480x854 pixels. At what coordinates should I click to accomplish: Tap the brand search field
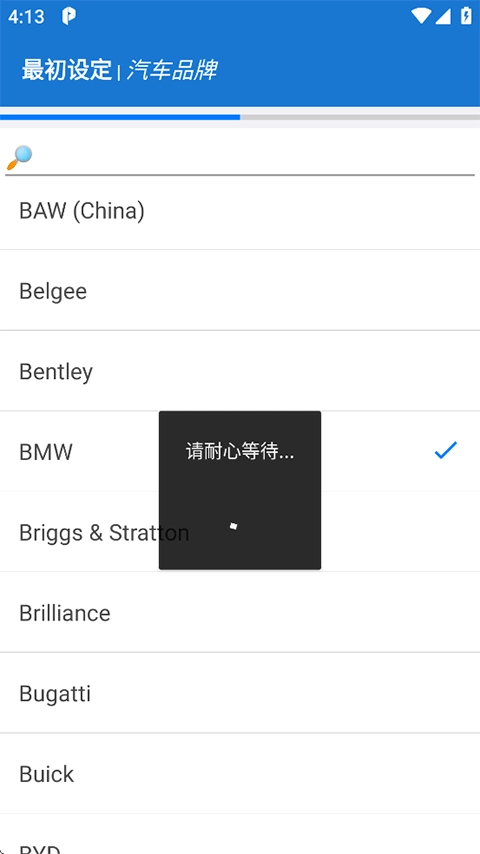240,156
